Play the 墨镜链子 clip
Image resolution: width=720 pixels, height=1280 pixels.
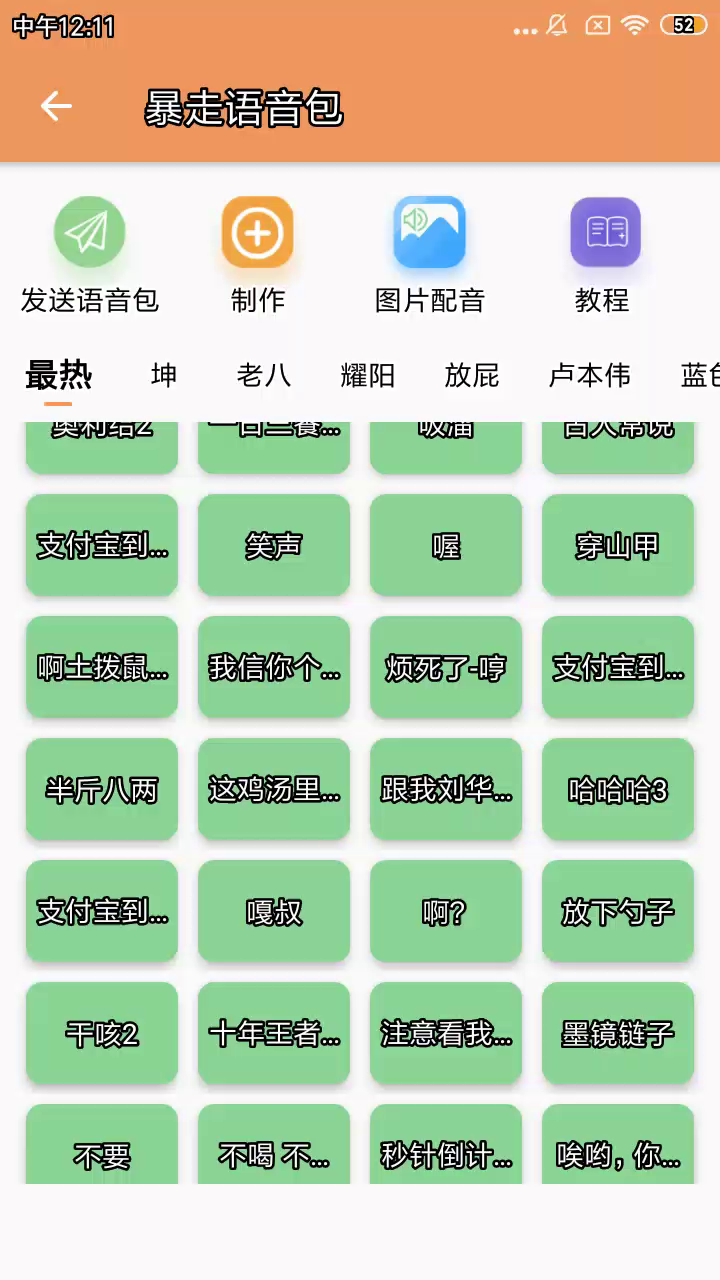pyautogui.click(x=618, y=1034)
